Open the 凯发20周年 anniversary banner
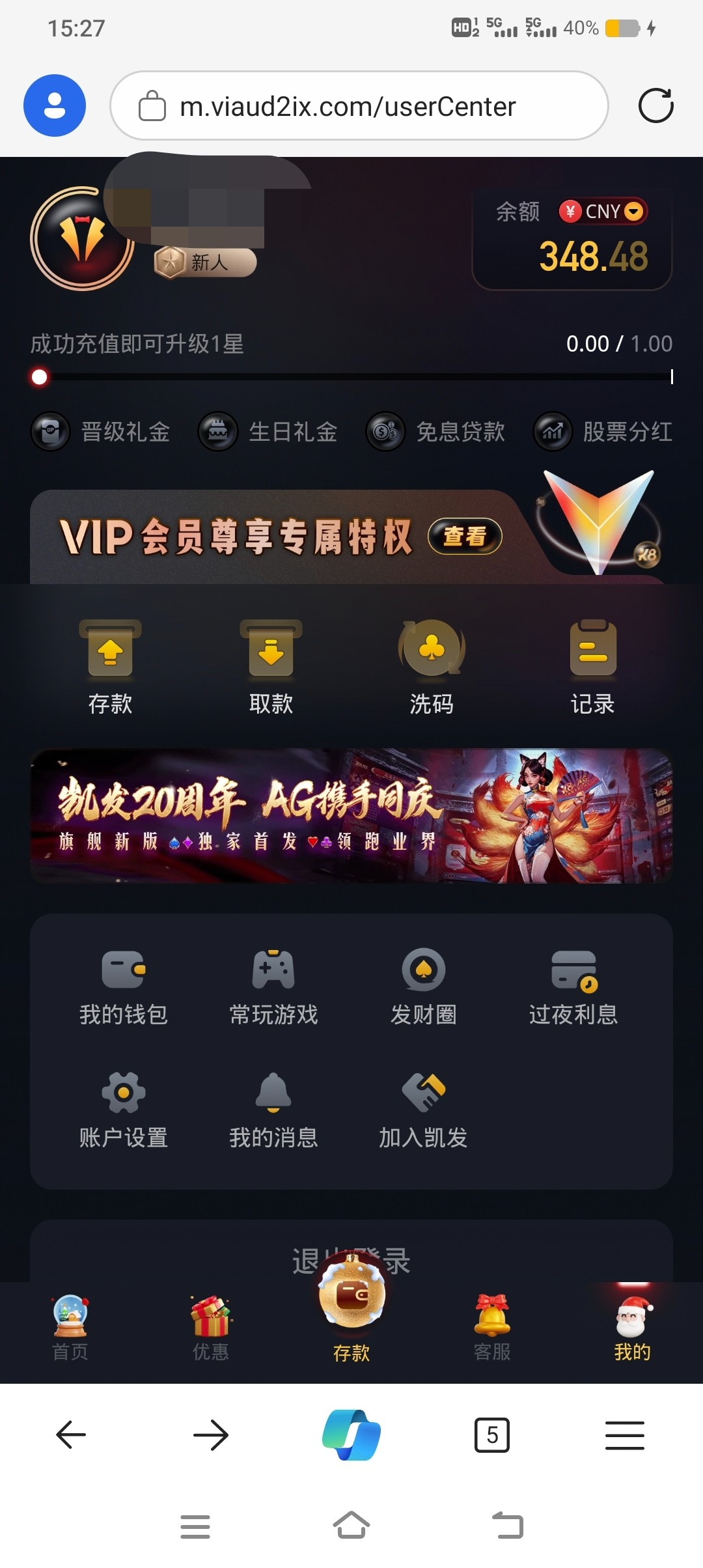This screenshot has height=1568, width=703. [x=351, y=815]
